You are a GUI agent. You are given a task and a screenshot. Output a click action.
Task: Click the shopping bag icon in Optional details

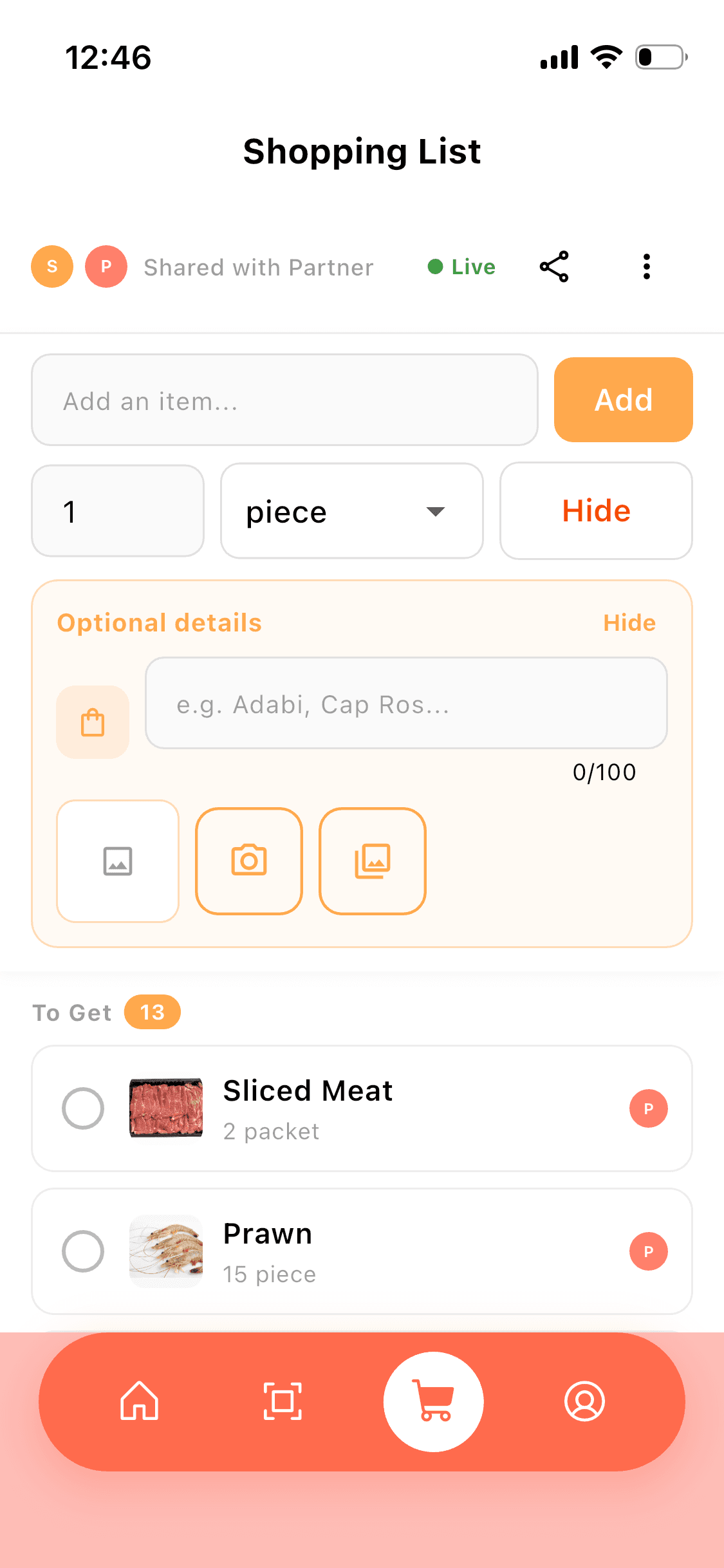point(92,721)
